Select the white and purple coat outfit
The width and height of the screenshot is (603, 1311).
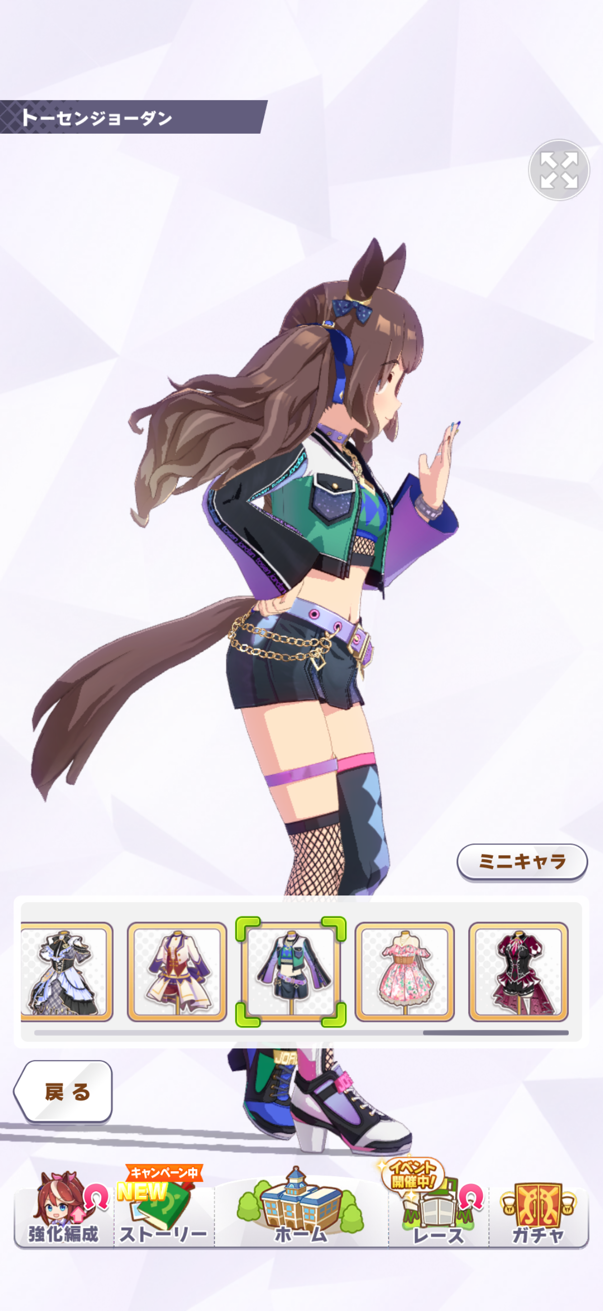pyautogui.click(x=177, y=971)
